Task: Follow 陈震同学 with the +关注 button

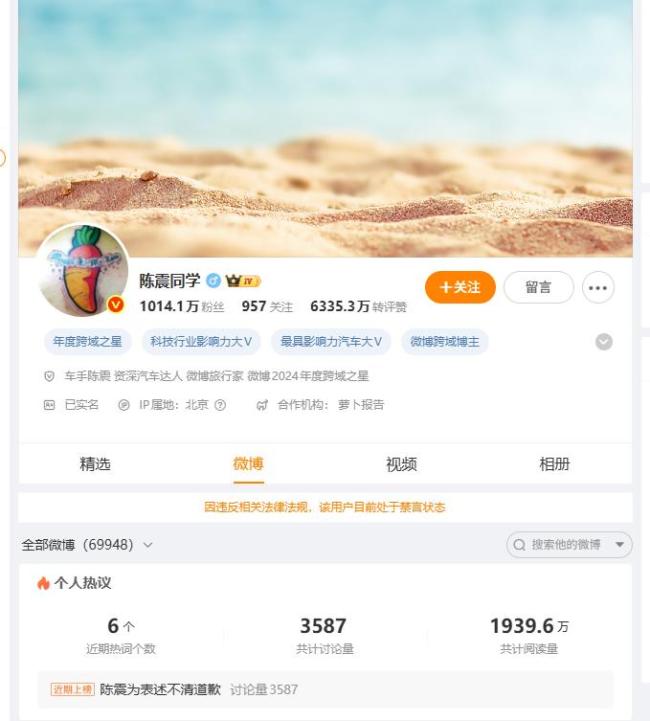Action: pos(460,287)
